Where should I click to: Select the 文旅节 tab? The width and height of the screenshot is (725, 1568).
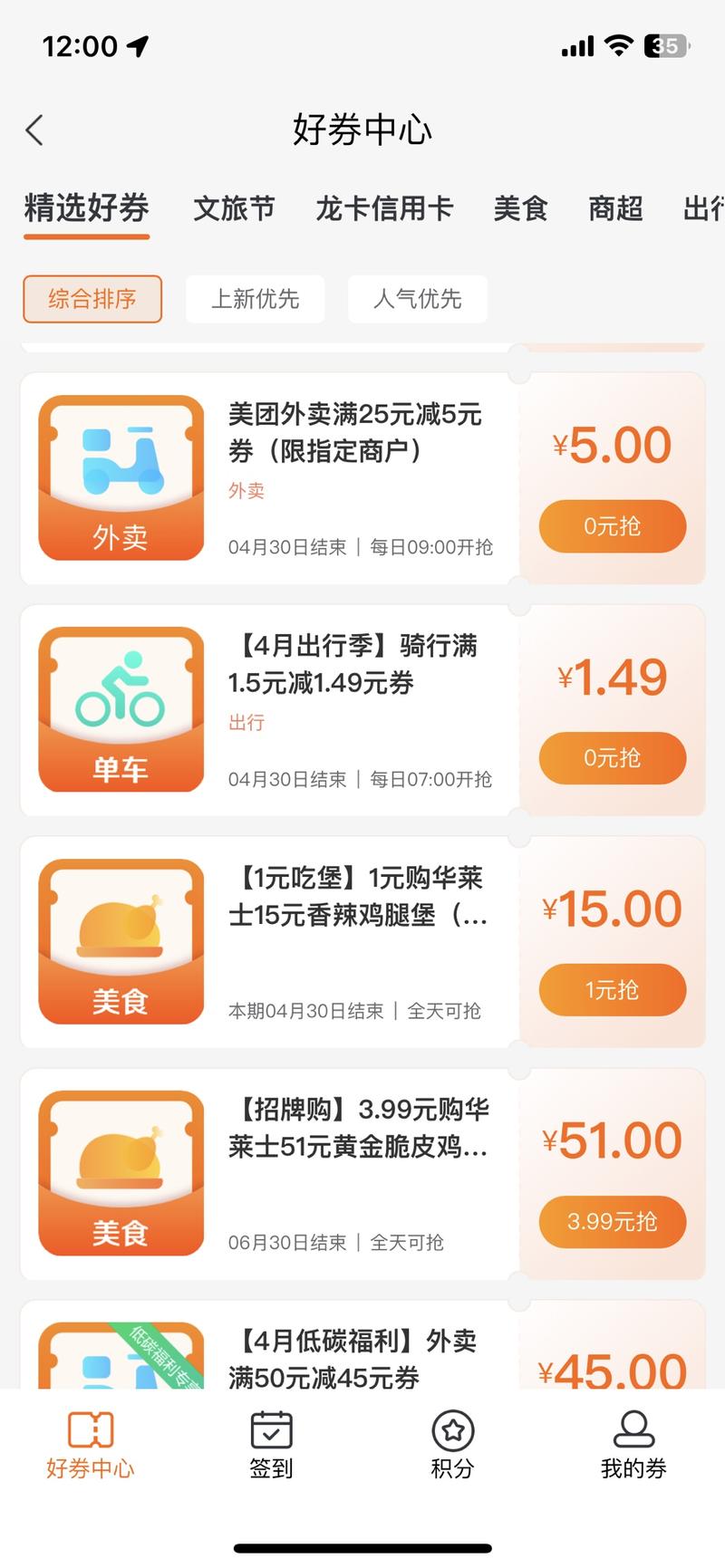tap(233, 209)
